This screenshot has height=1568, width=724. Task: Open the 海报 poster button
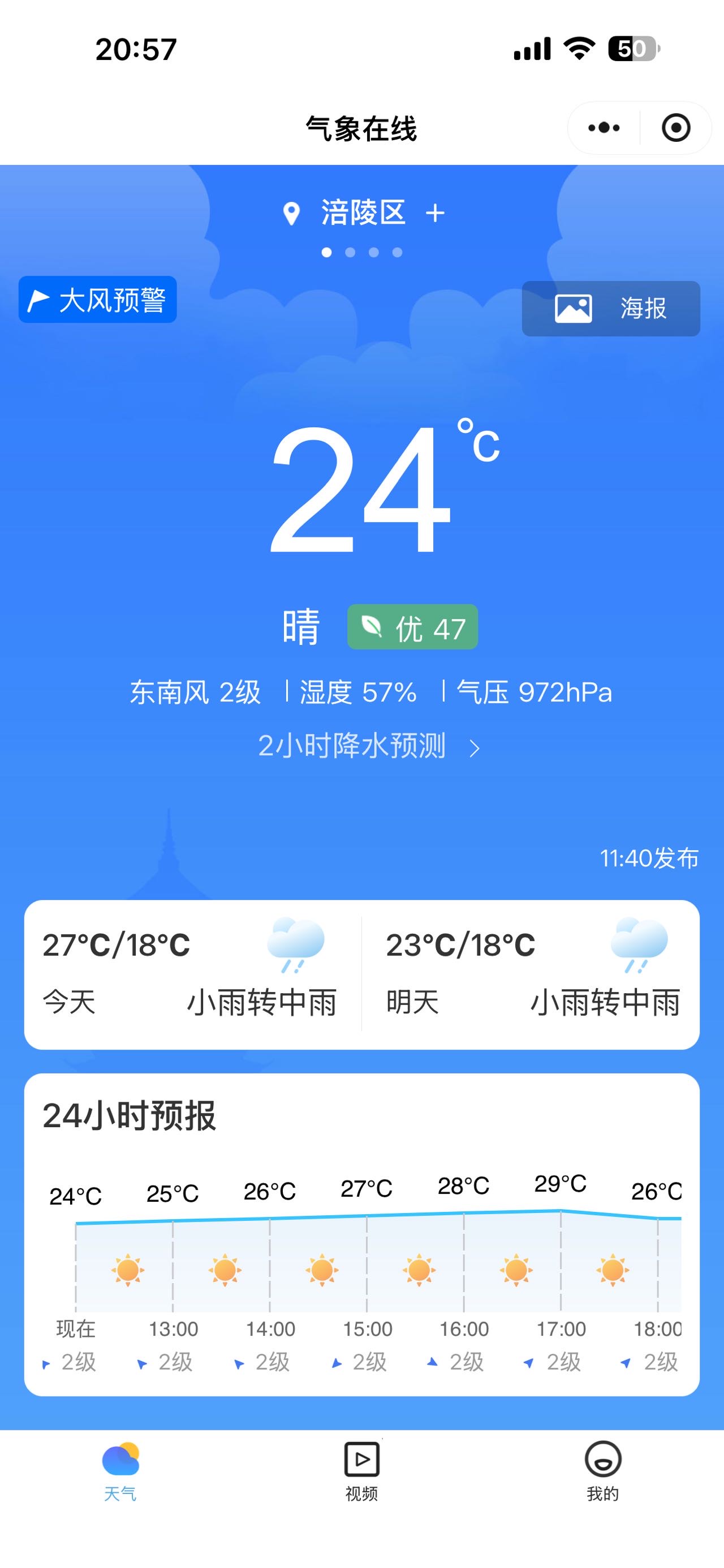click(x=611, y=309)
